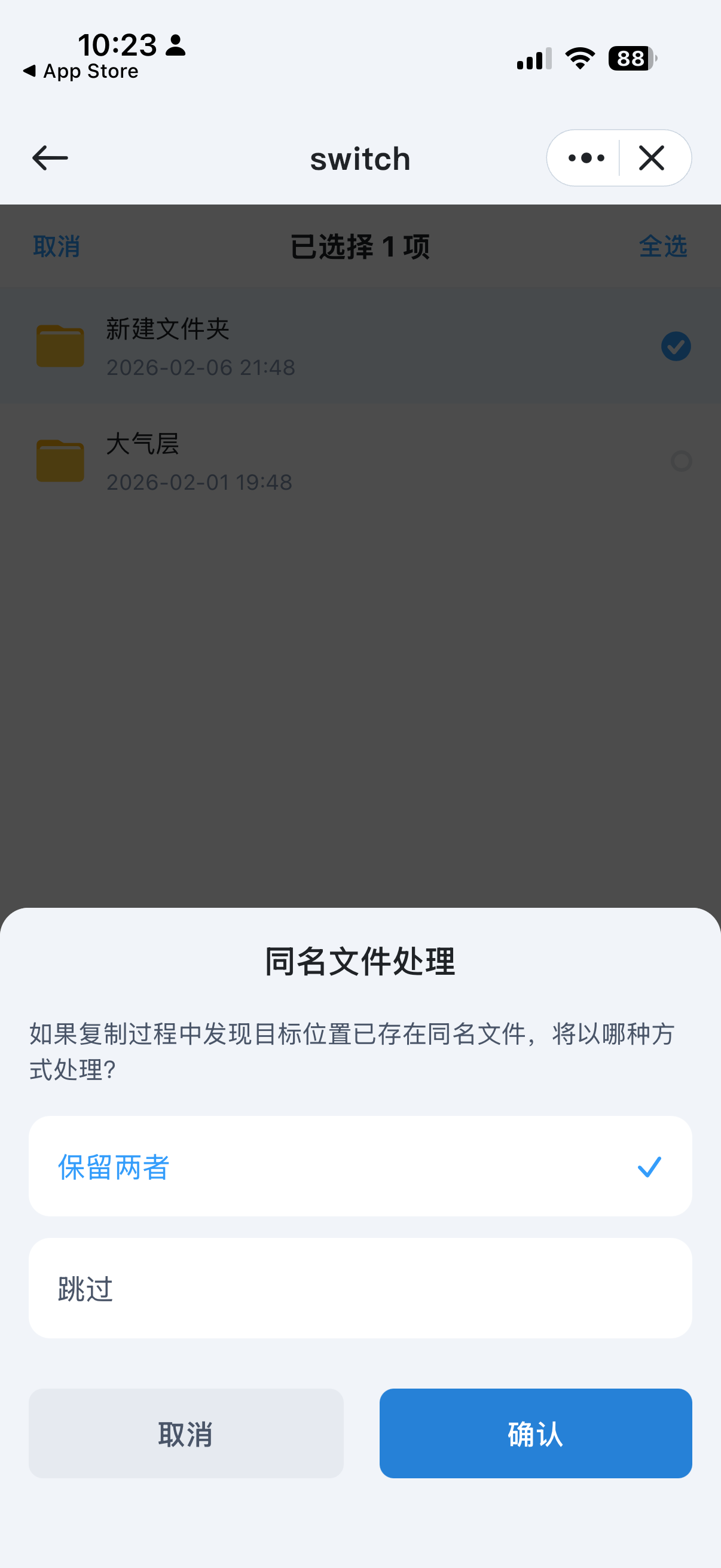This screenshot has height=1568, width=721.
Task: Tap the checkmark inside 保留两者 option
Action: [650, 1166]
